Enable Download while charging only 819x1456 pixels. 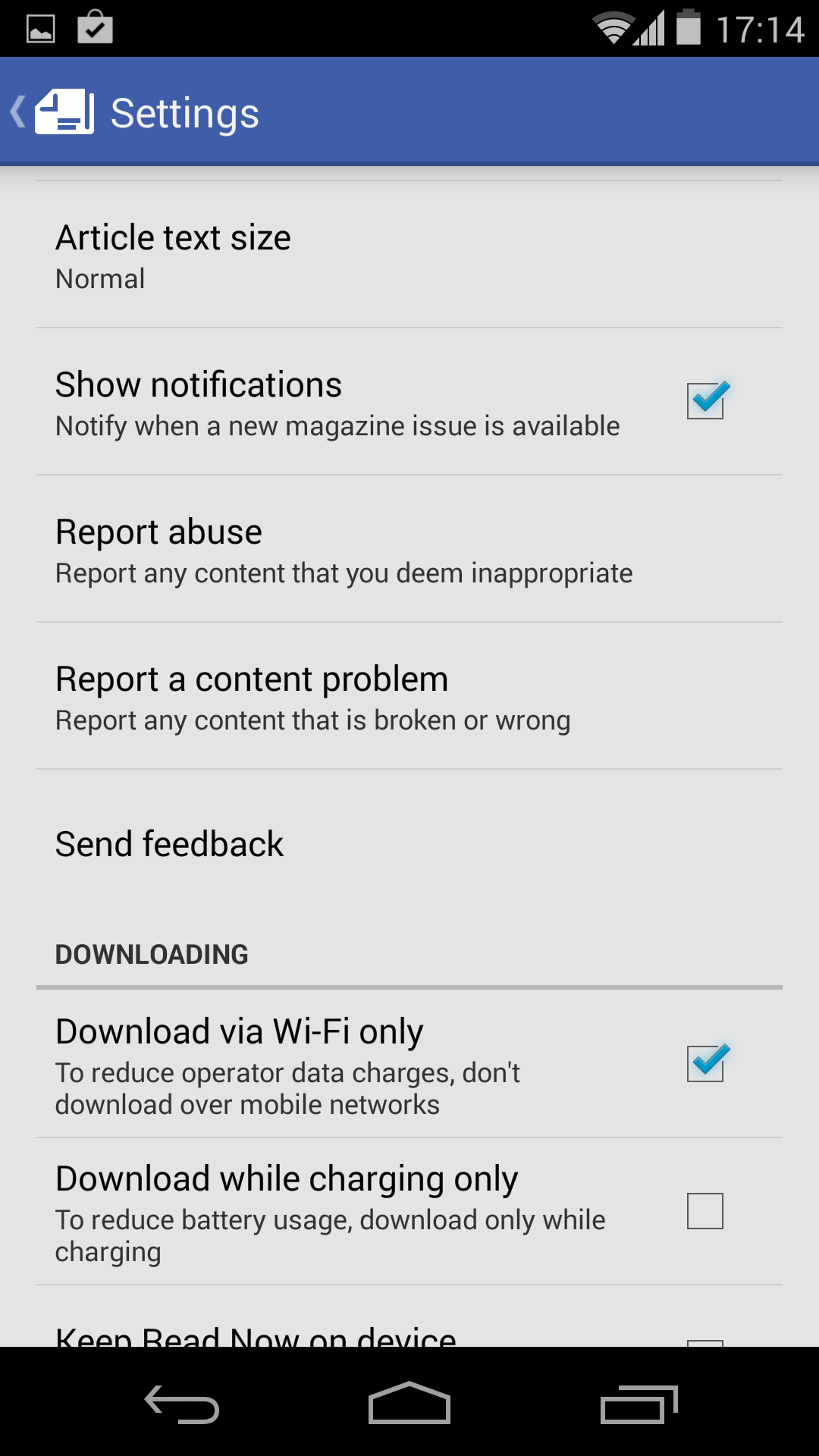tap(705, 1211)
